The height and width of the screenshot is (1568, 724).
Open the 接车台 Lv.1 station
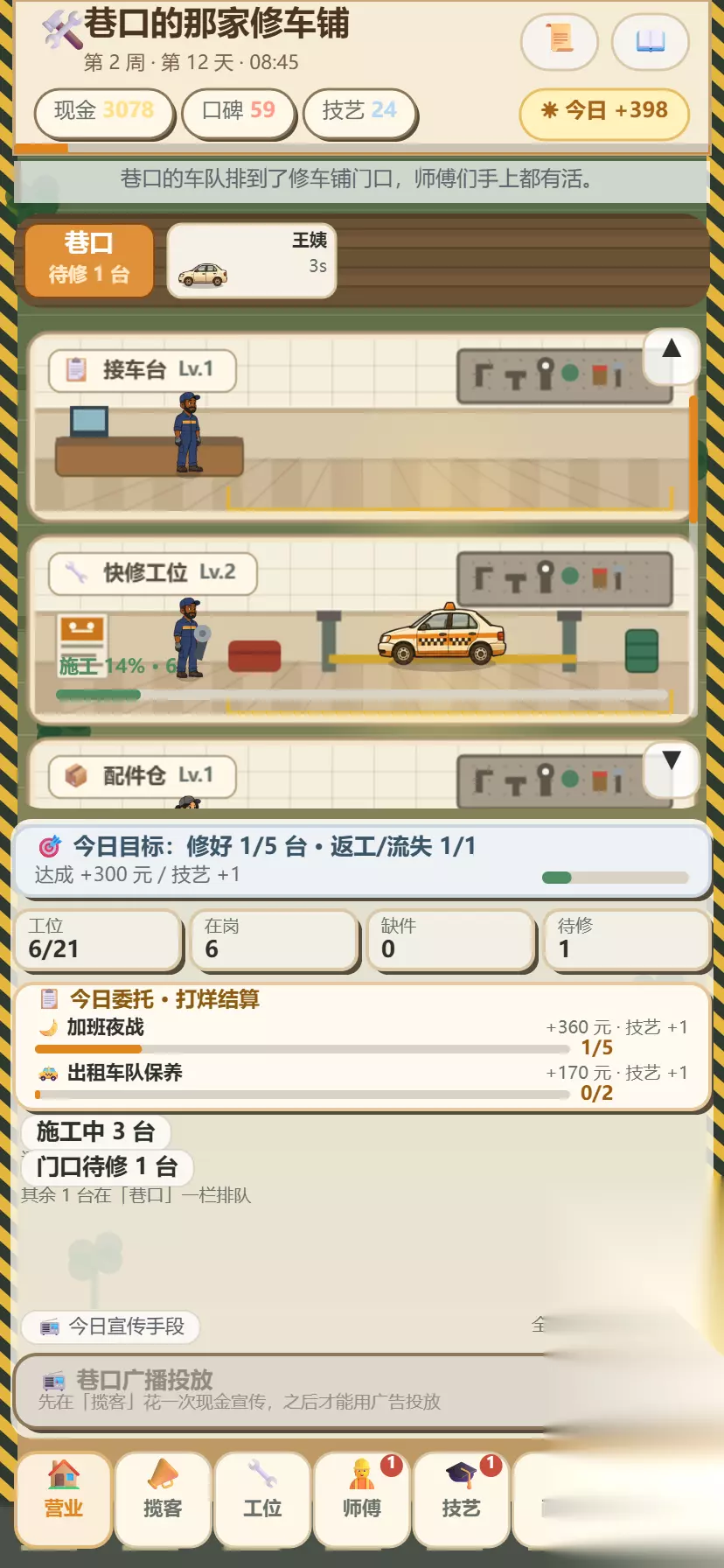coord(143,370)
